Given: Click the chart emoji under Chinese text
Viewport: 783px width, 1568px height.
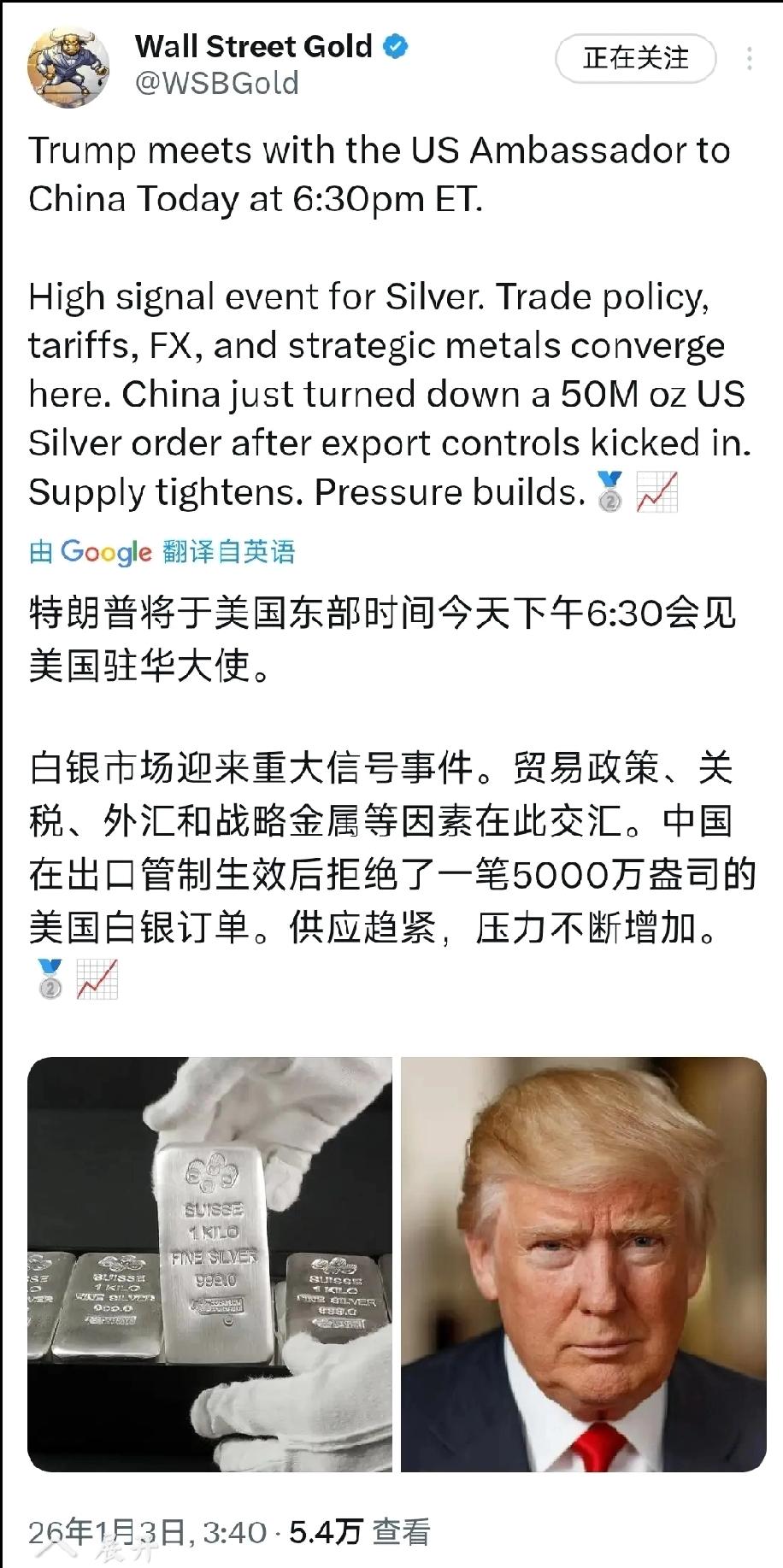Looking at the screenshot, I should [x=97, y=978].
